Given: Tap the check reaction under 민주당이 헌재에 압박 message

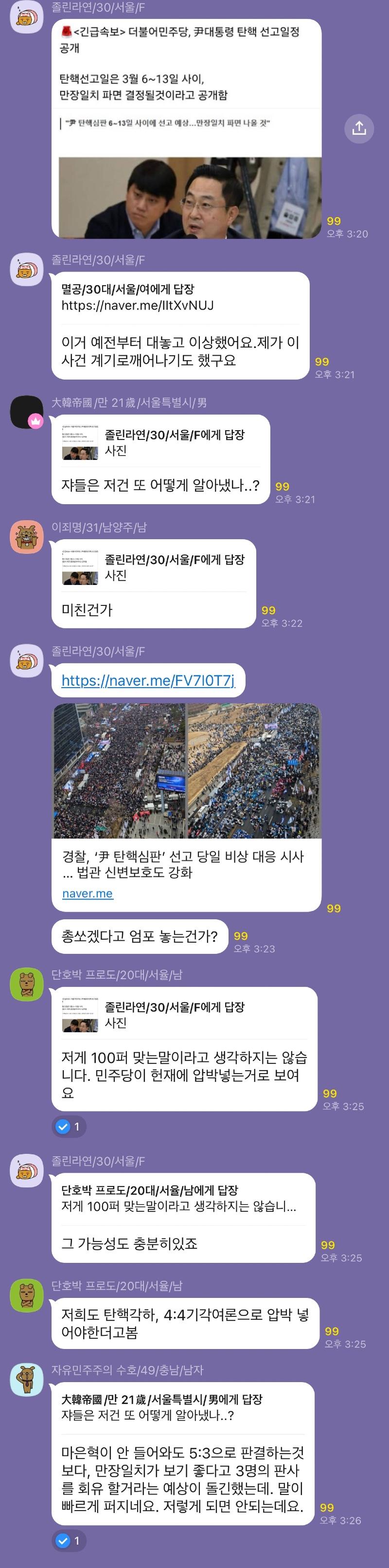Looking at the screenshot, I should [69, 1127].
